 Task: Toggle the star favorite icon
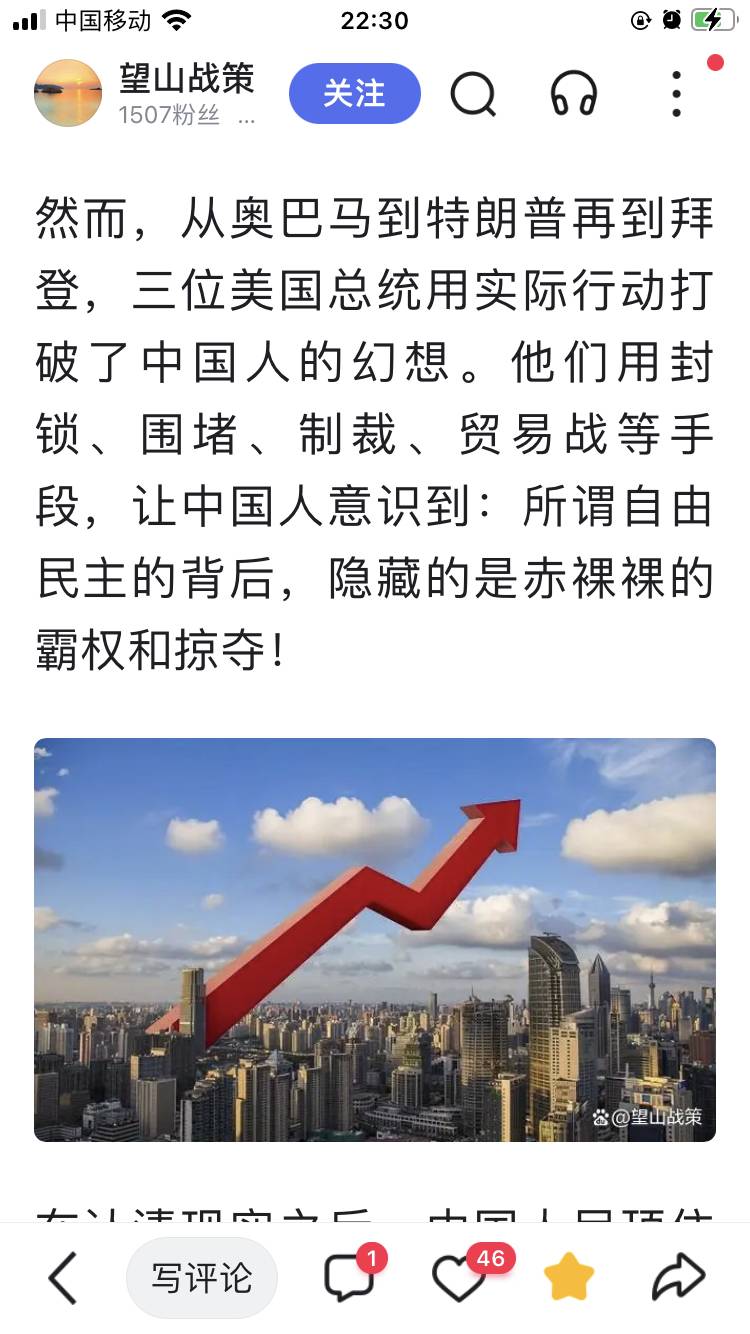569,1278
